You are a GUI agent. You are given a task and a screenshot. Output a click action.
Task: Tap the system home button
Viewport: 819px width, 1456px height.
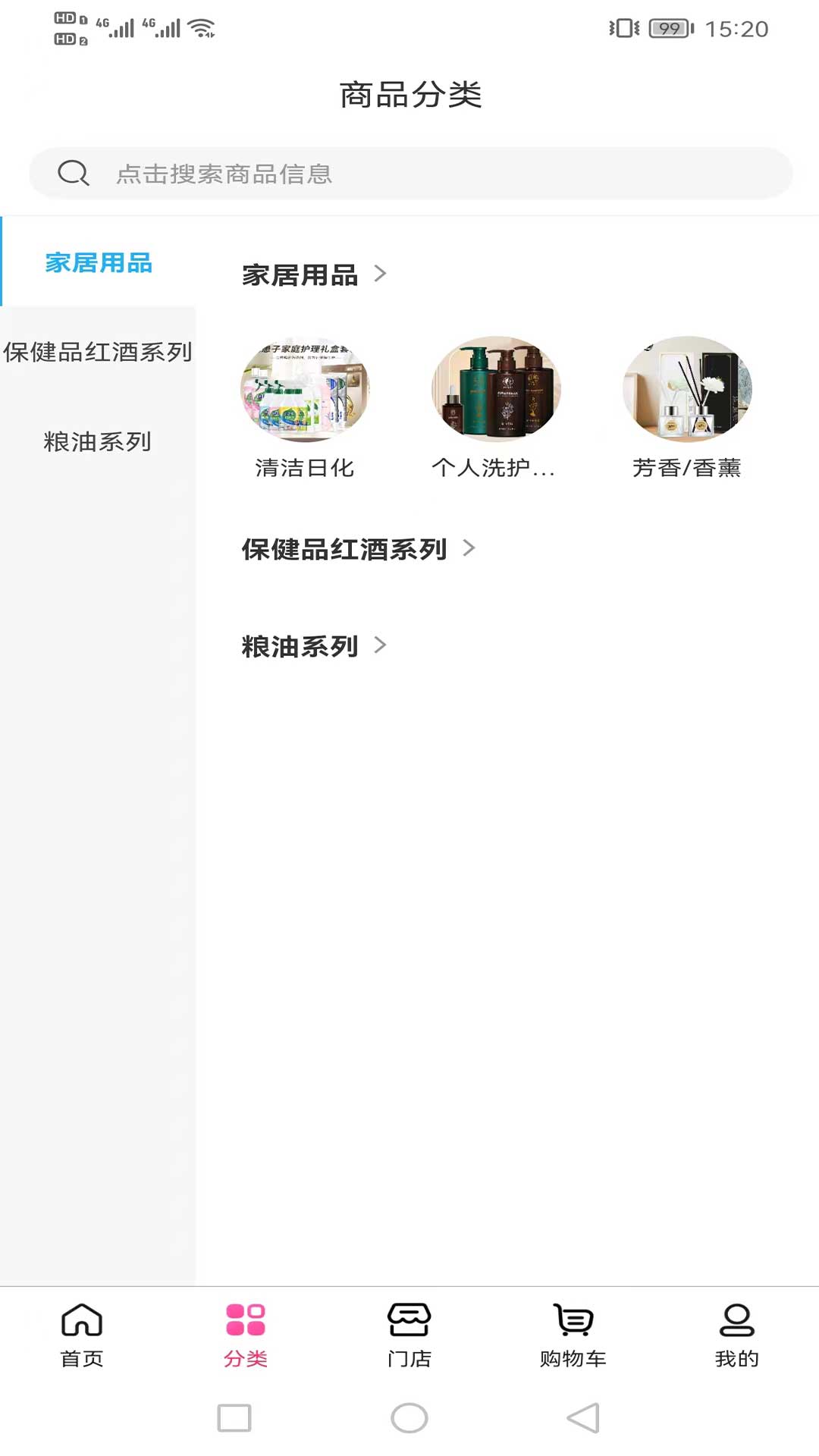click(409, 1418)
